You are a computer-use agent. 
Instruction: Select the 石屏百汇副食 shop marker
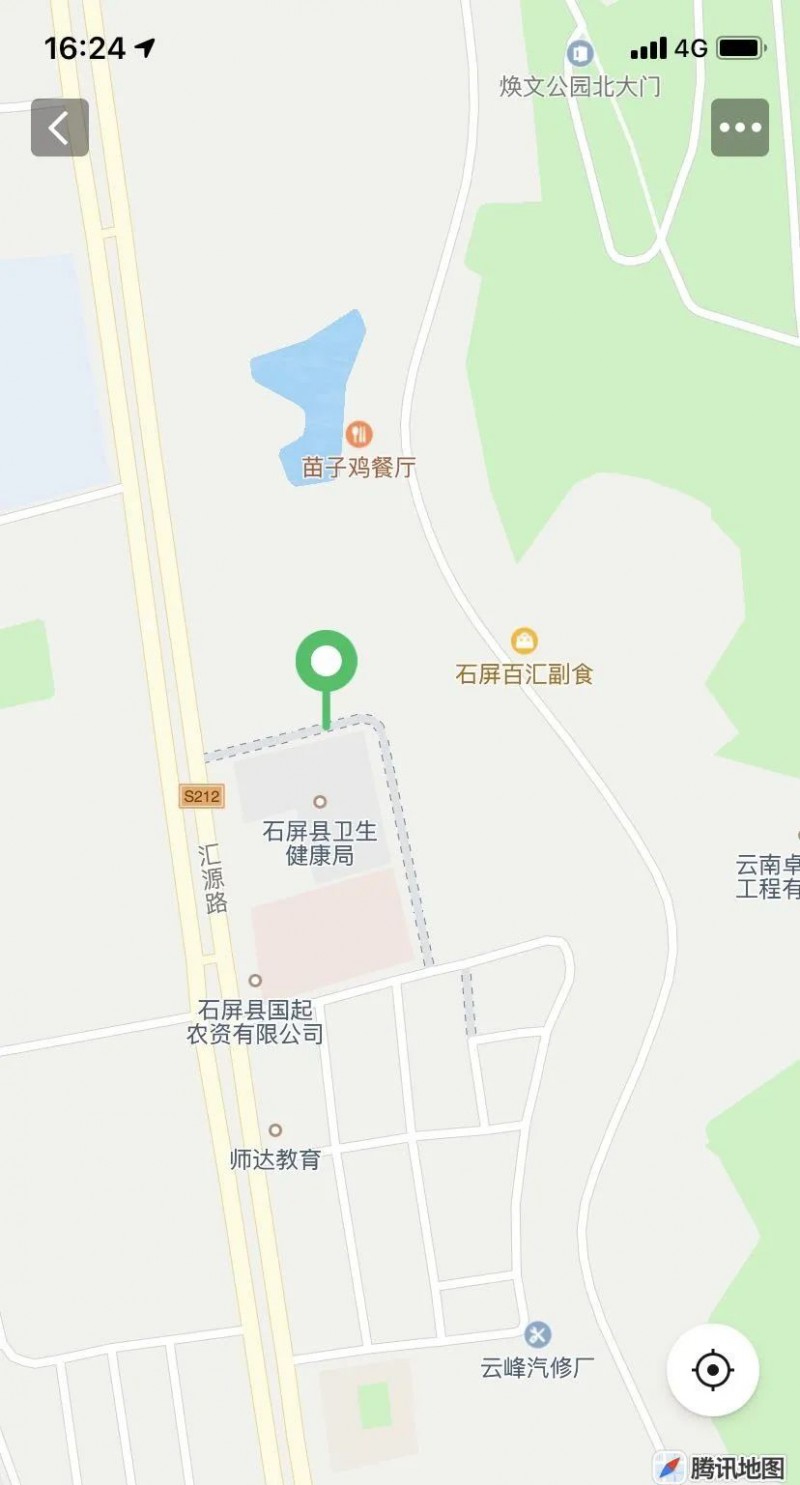524,641
